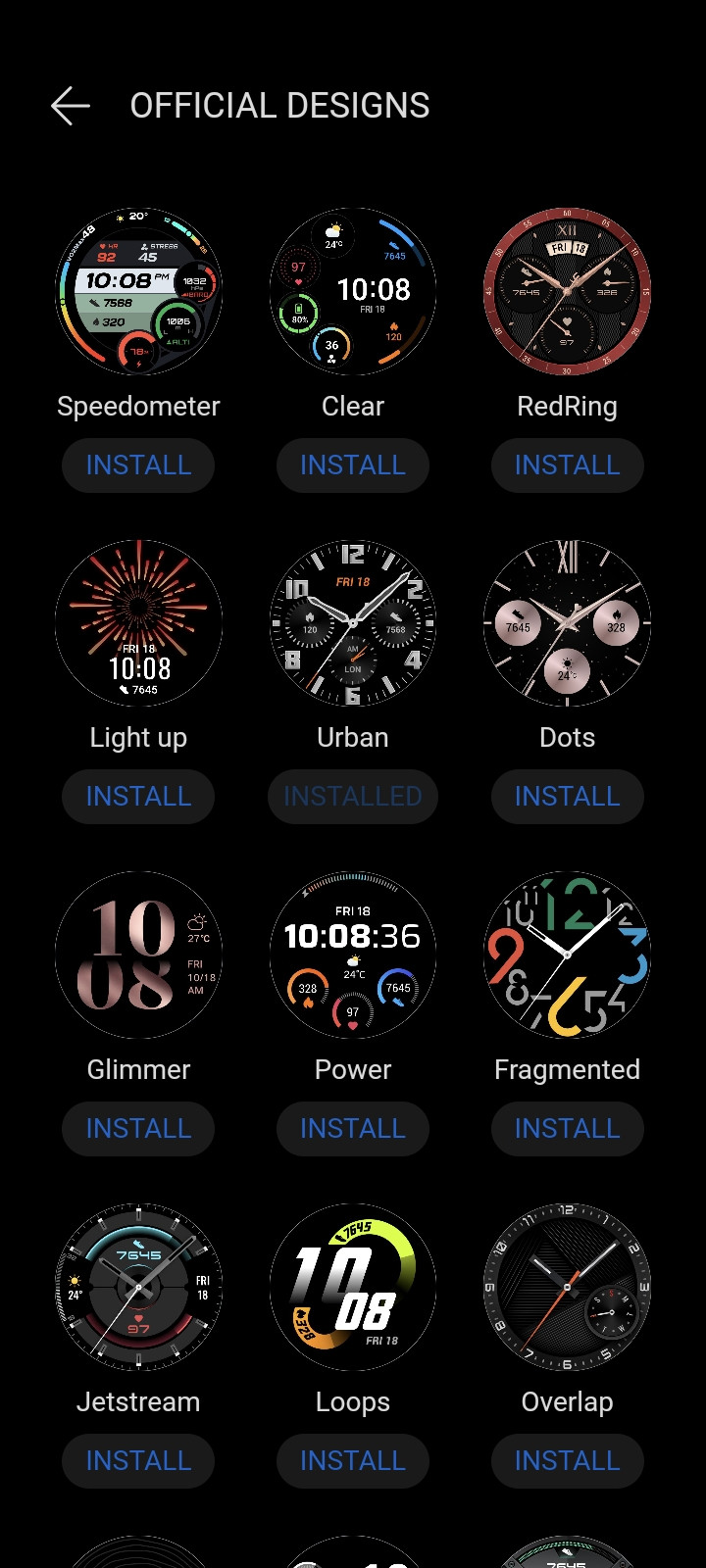The image size is (706, 1568).
Task: Install the Glimmer watch face
Action: pos(138,1128)
